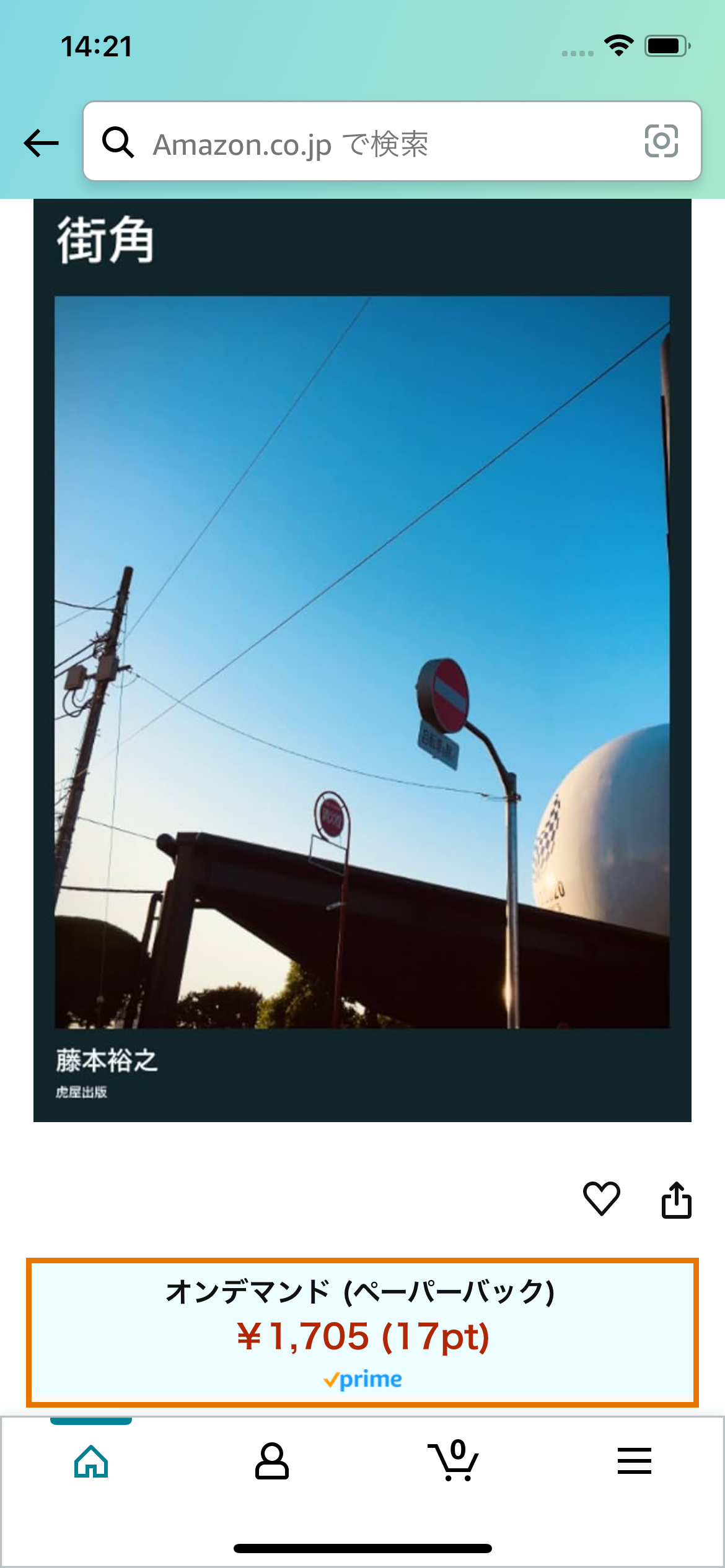Add this book to the wish list
This screenshot has width=725, height=1568.
tap(601, 1198)
